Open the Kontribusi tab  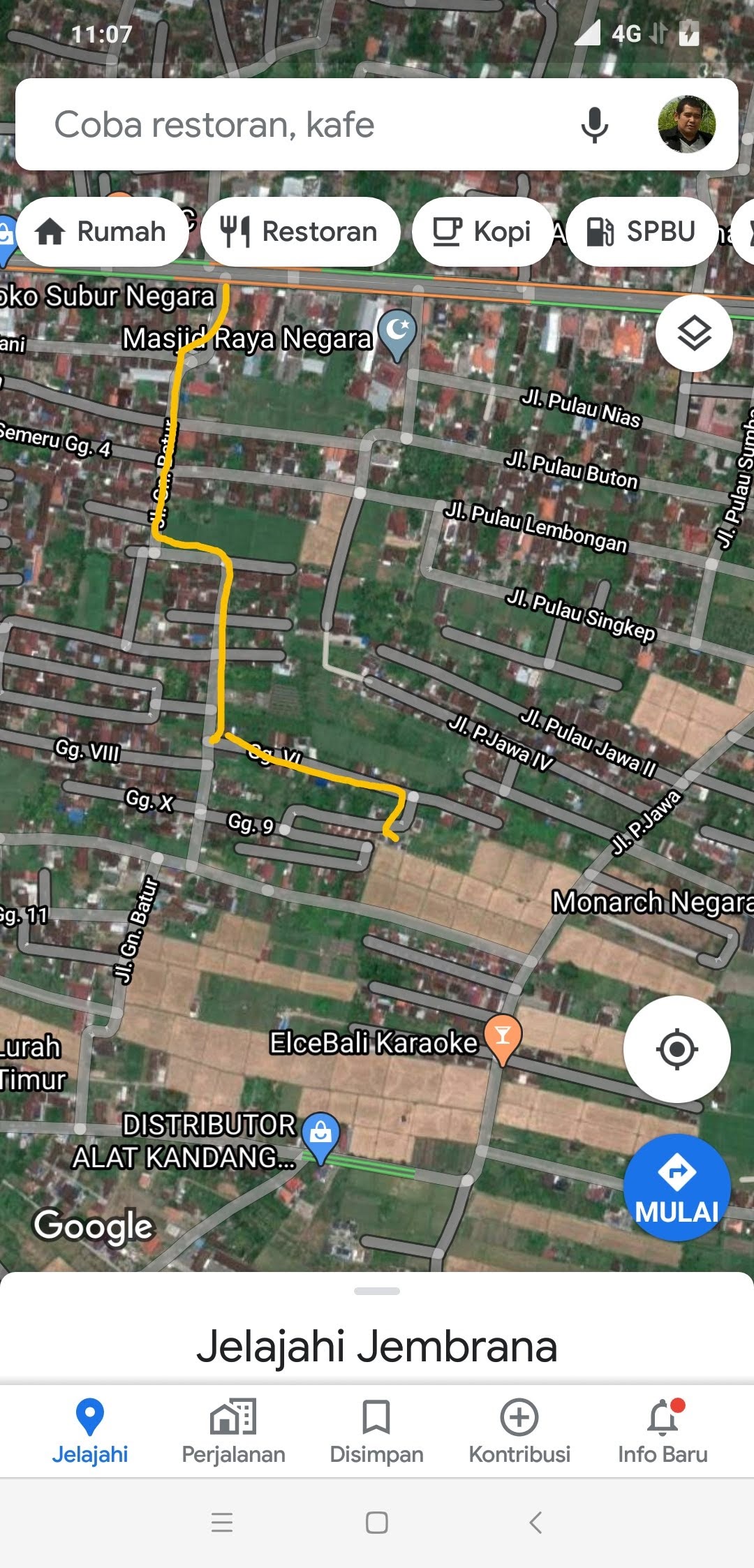tap(519, 1431)
